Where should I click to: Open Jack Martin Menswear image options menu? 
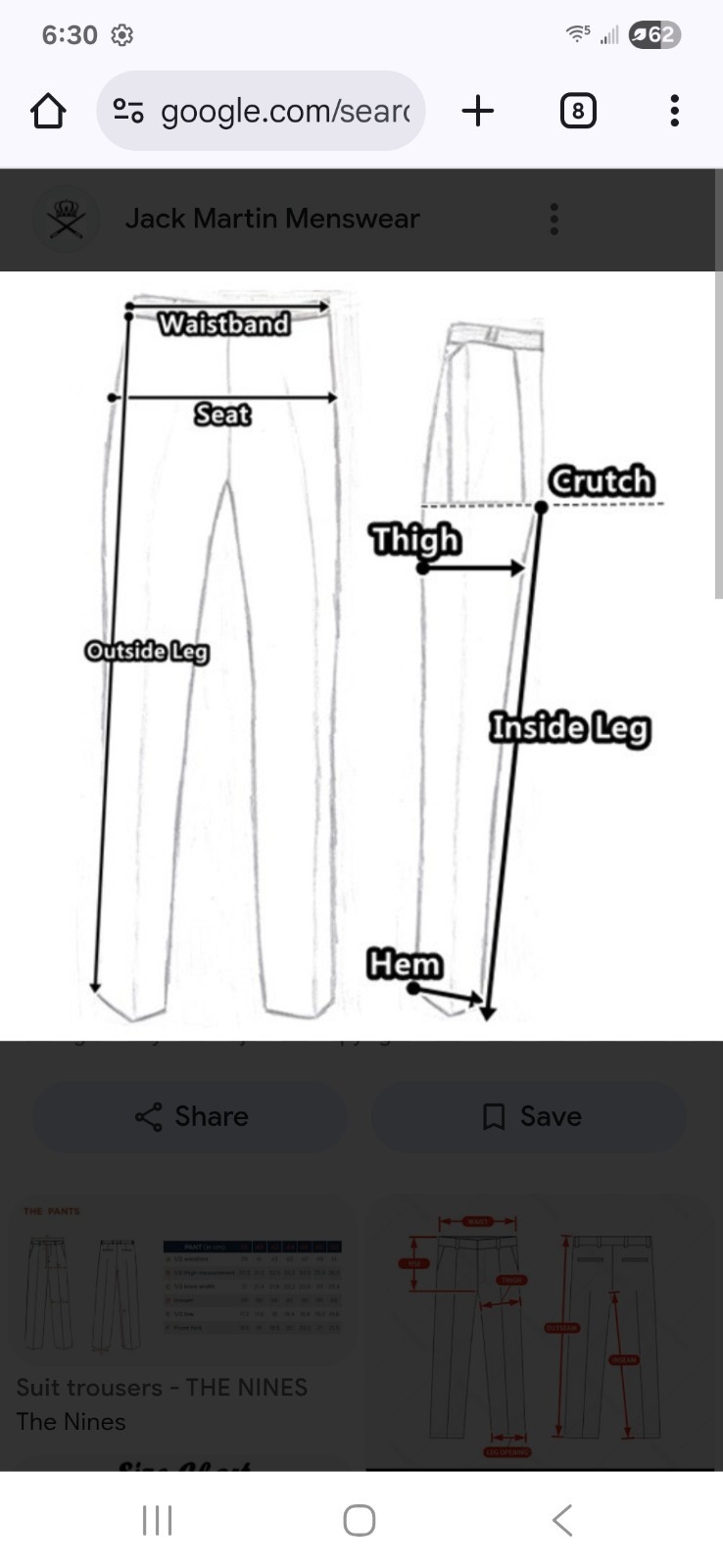tap(554, 220)
